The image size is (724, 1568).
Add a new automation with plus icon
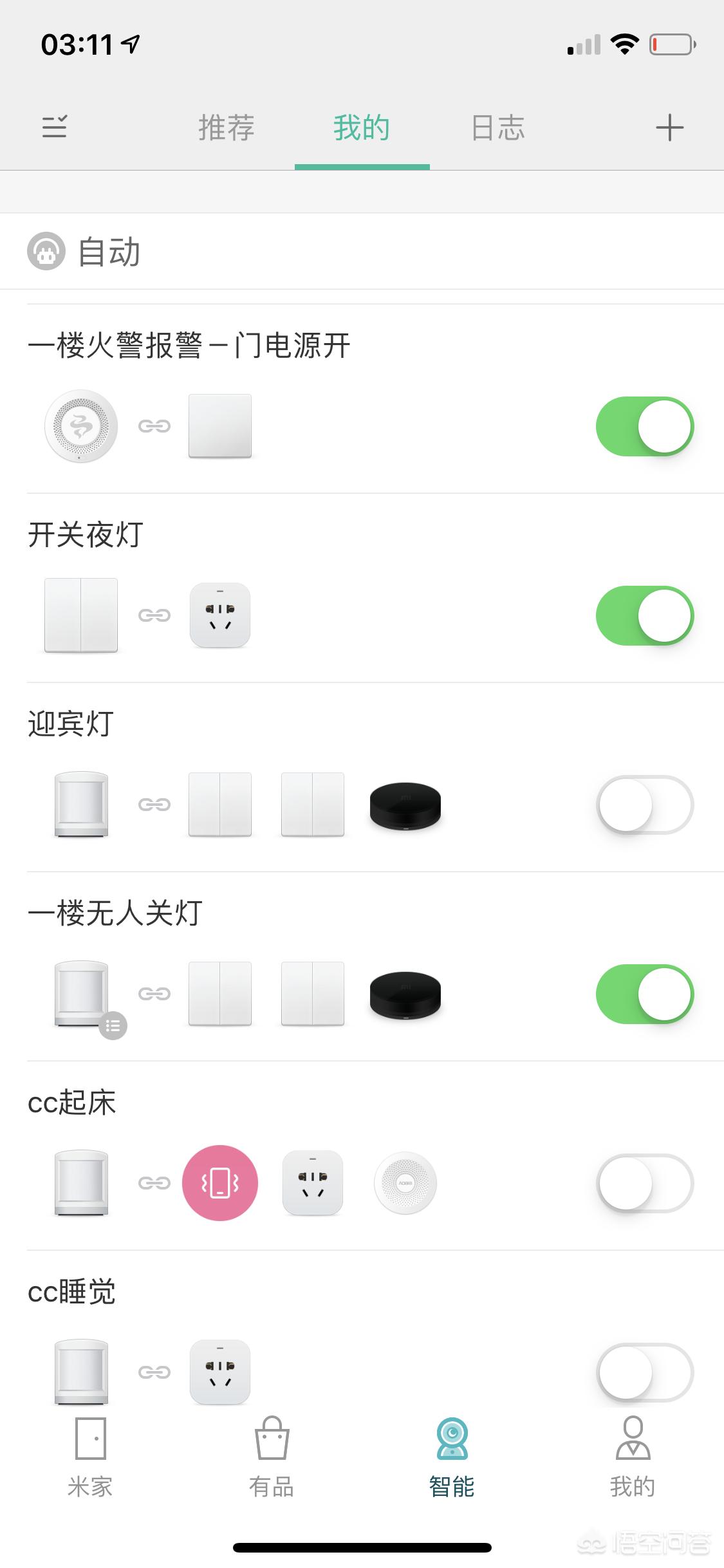coord(669,127)
